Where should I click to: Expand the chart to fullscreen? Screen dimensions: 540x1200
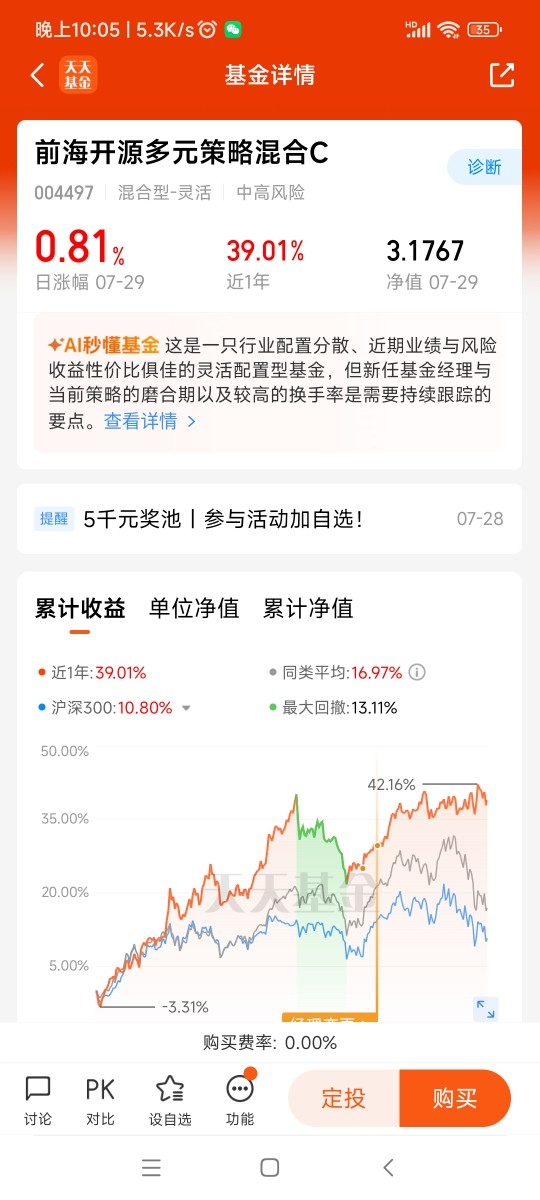tap(485, 1009)
